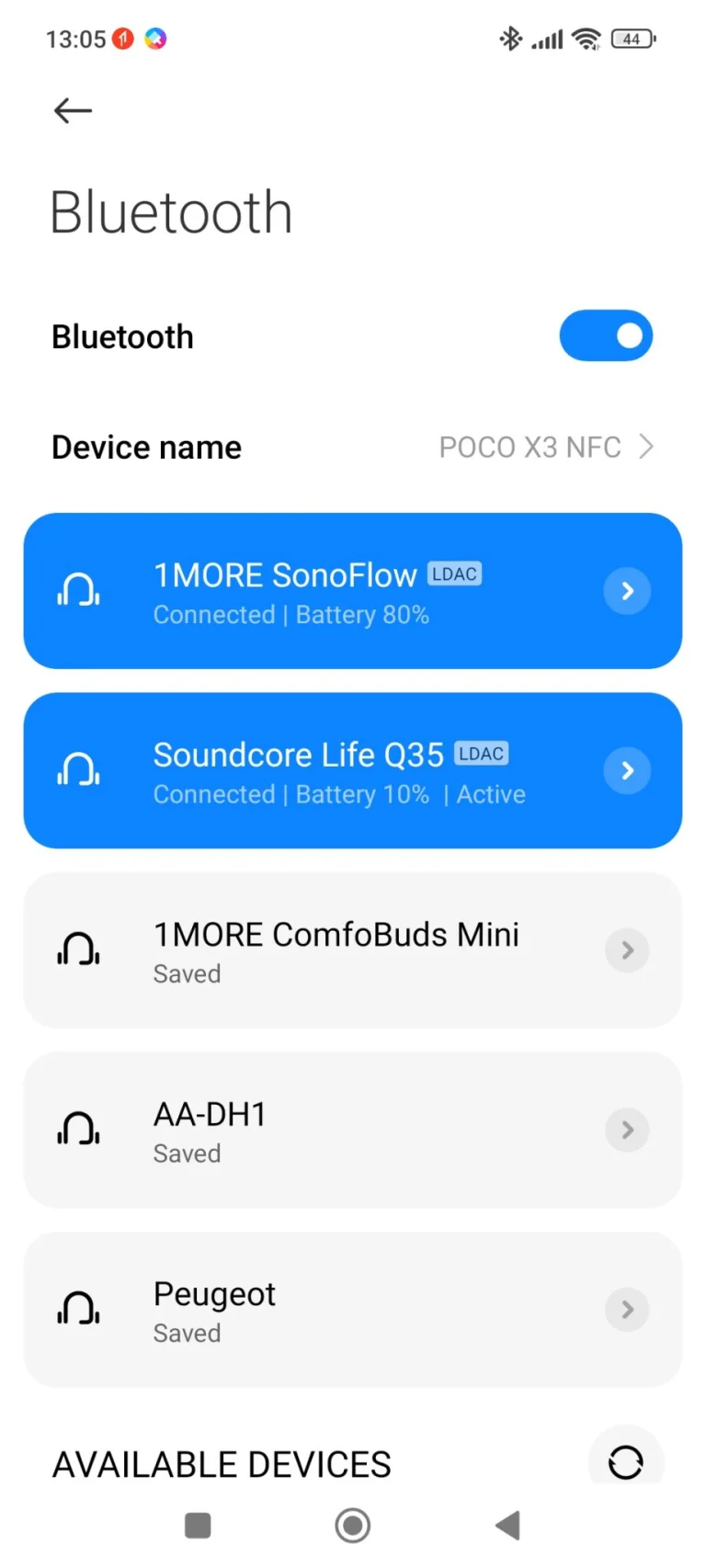Click the back arrow at the top

(x=72, y=110)
